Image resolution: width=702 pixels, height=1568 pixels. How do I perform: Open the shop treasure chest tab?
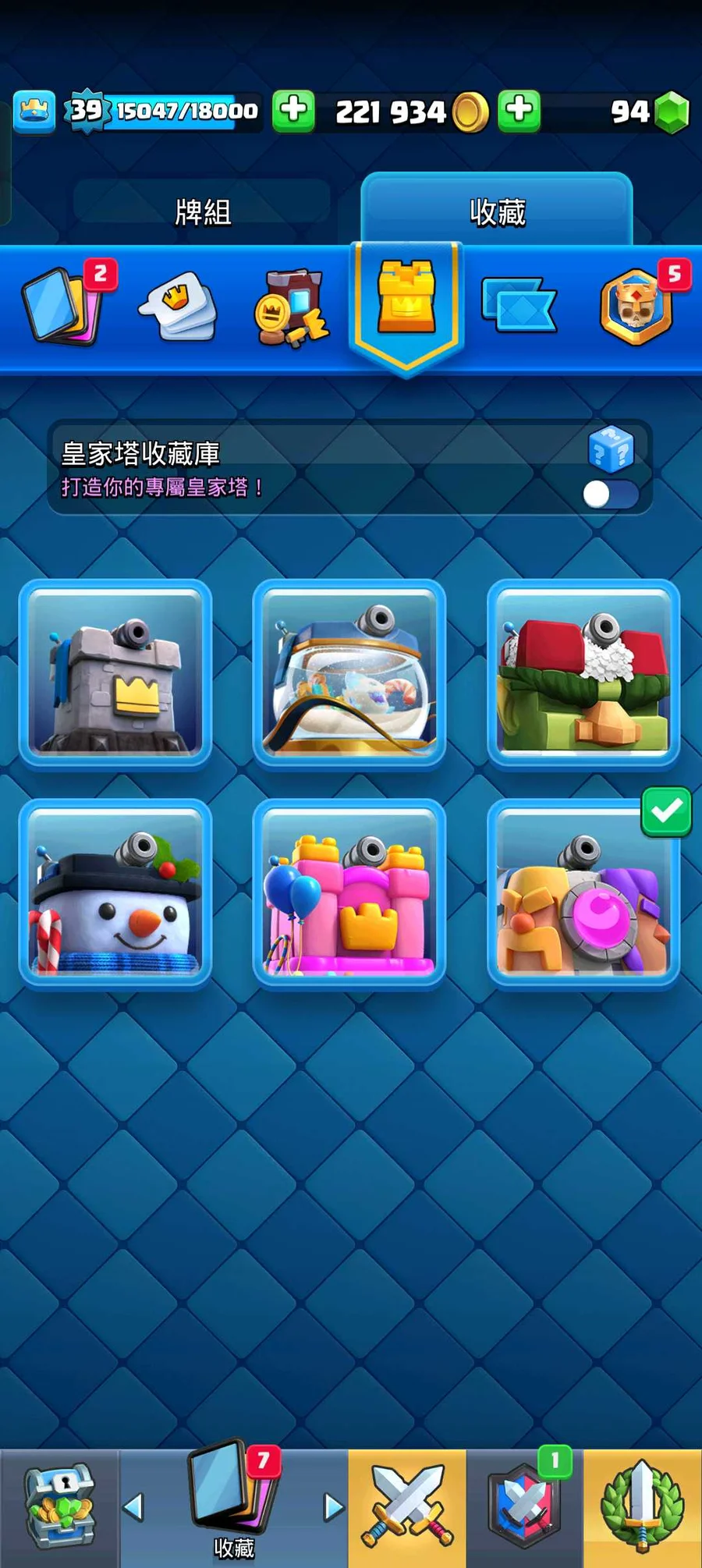click(60, 1506)
